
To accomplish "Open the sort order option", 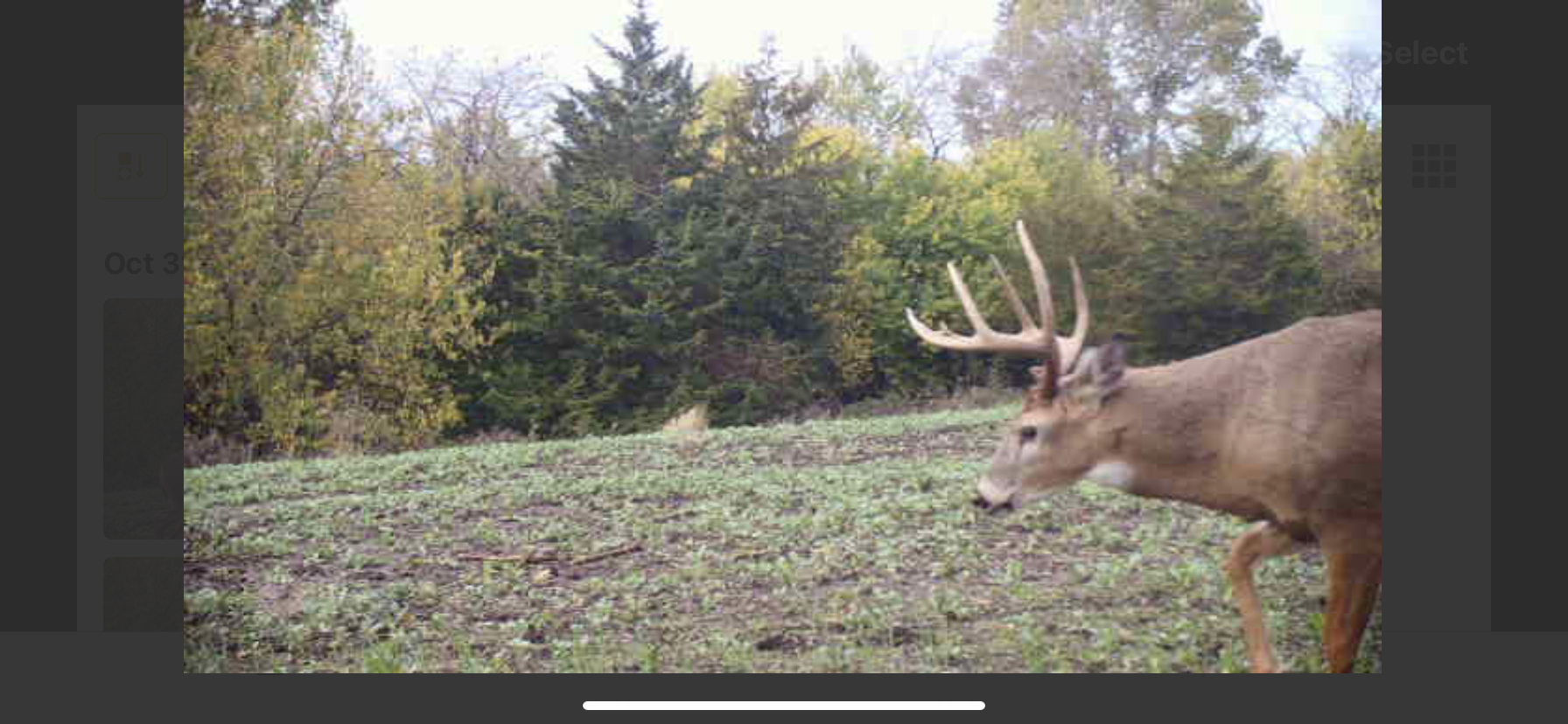I will (131, 166).
